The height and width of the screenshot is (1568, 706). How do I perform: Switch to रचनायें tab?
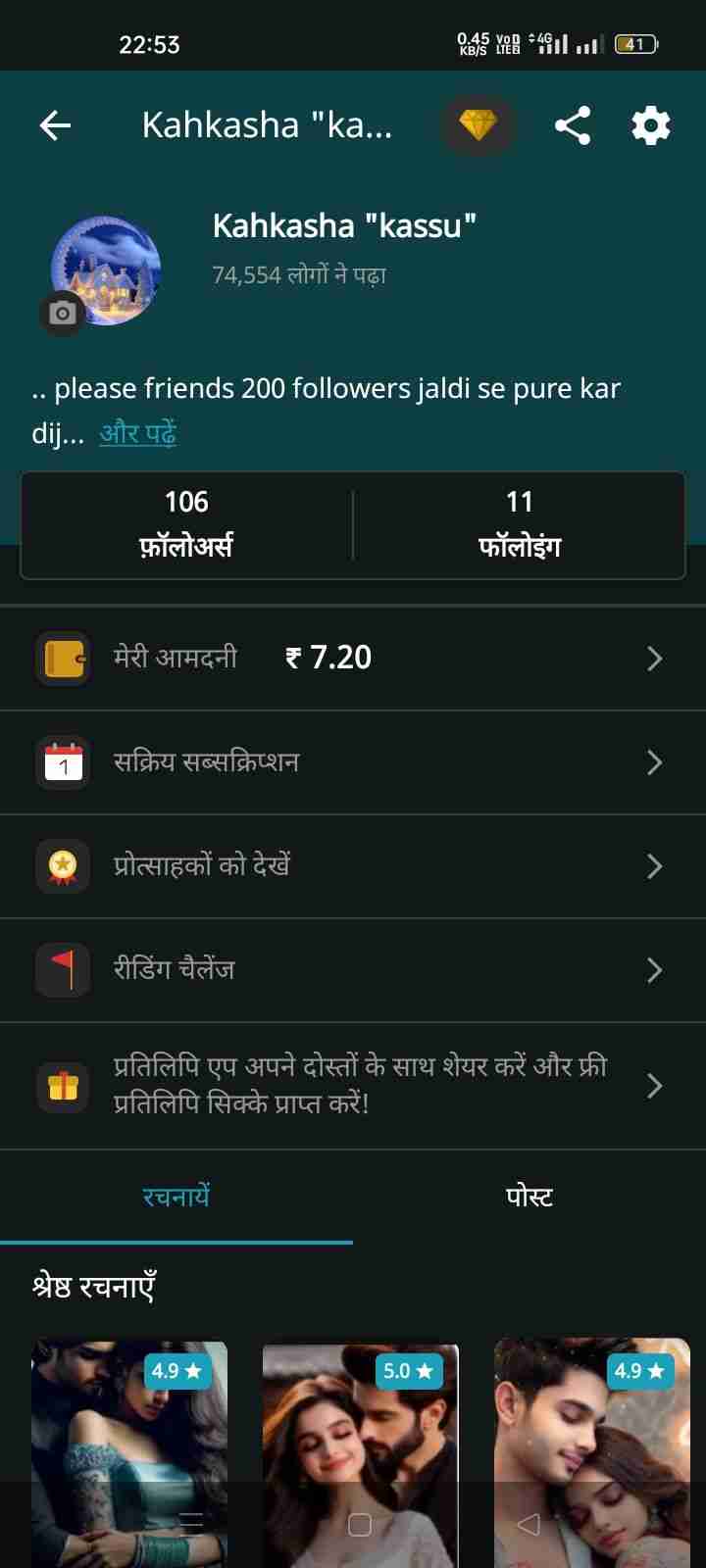click(x=176, y=1197)
